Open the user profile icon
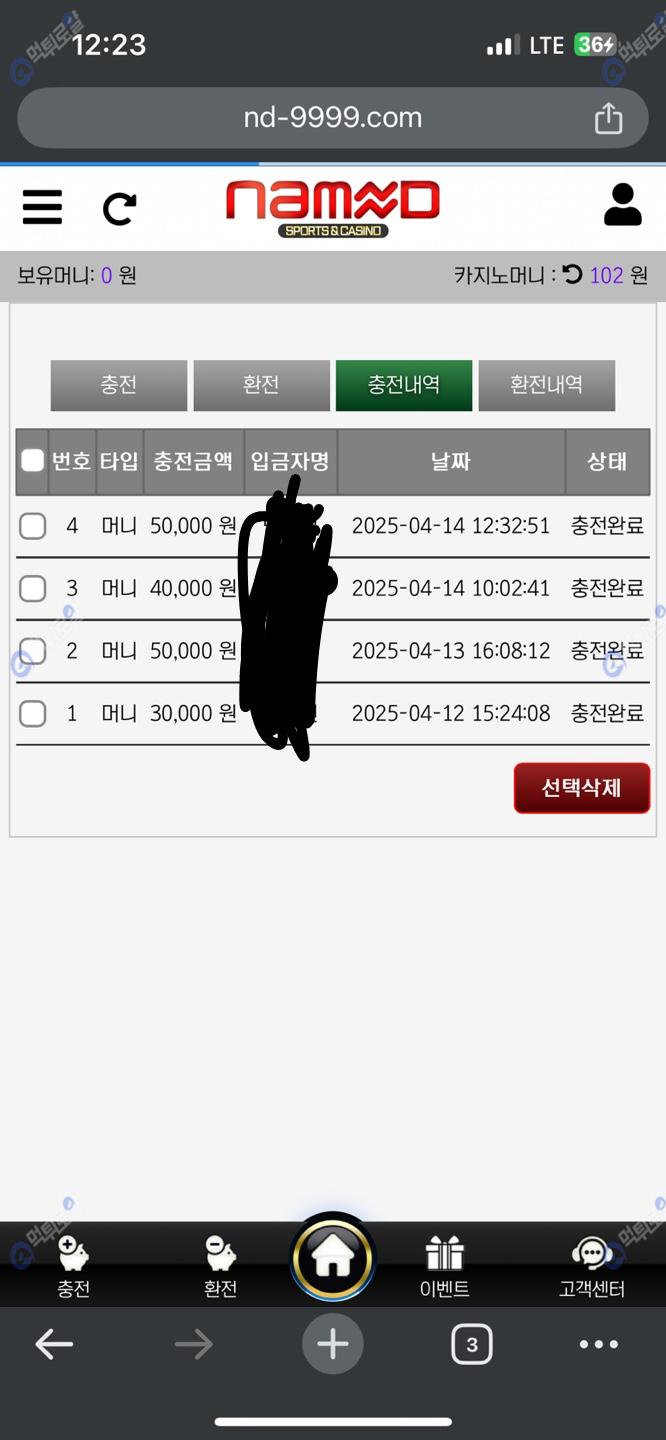 point(622,205)
